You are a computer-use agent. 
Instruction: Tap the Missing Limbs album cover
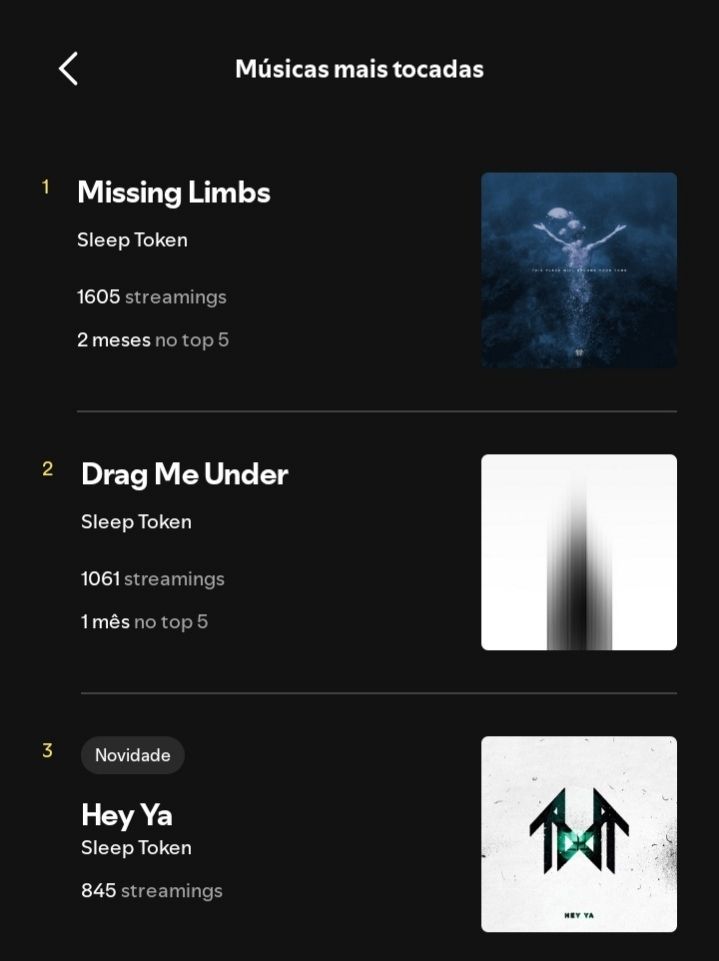[x=578, y=270]
